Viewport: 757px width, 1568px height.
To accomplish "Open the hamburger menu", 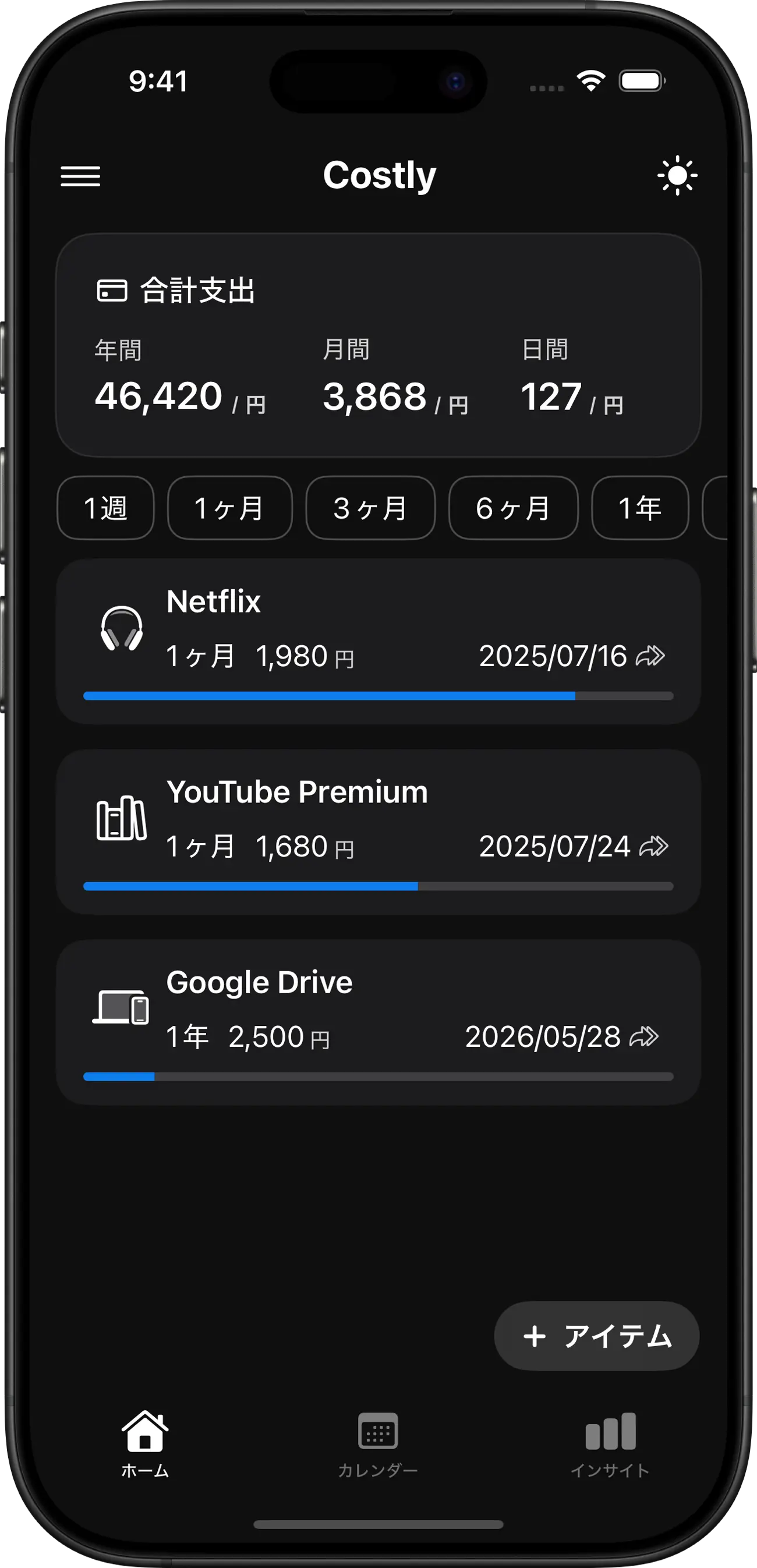I will pyautogui.click(x=80, y=176).
